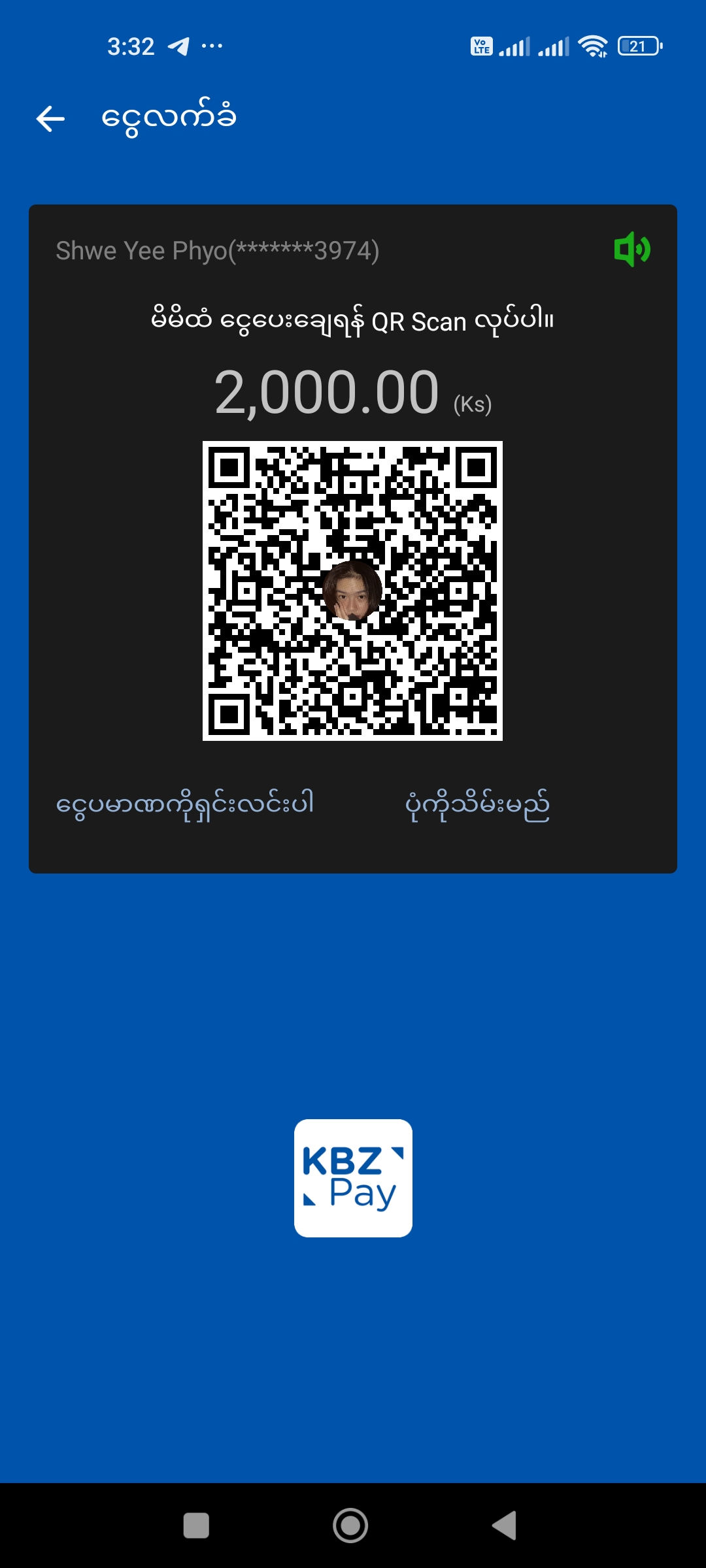706x1568 pixels.
Task: Toggle the green speaker sound icon
Action: click(x=631, y=250)
